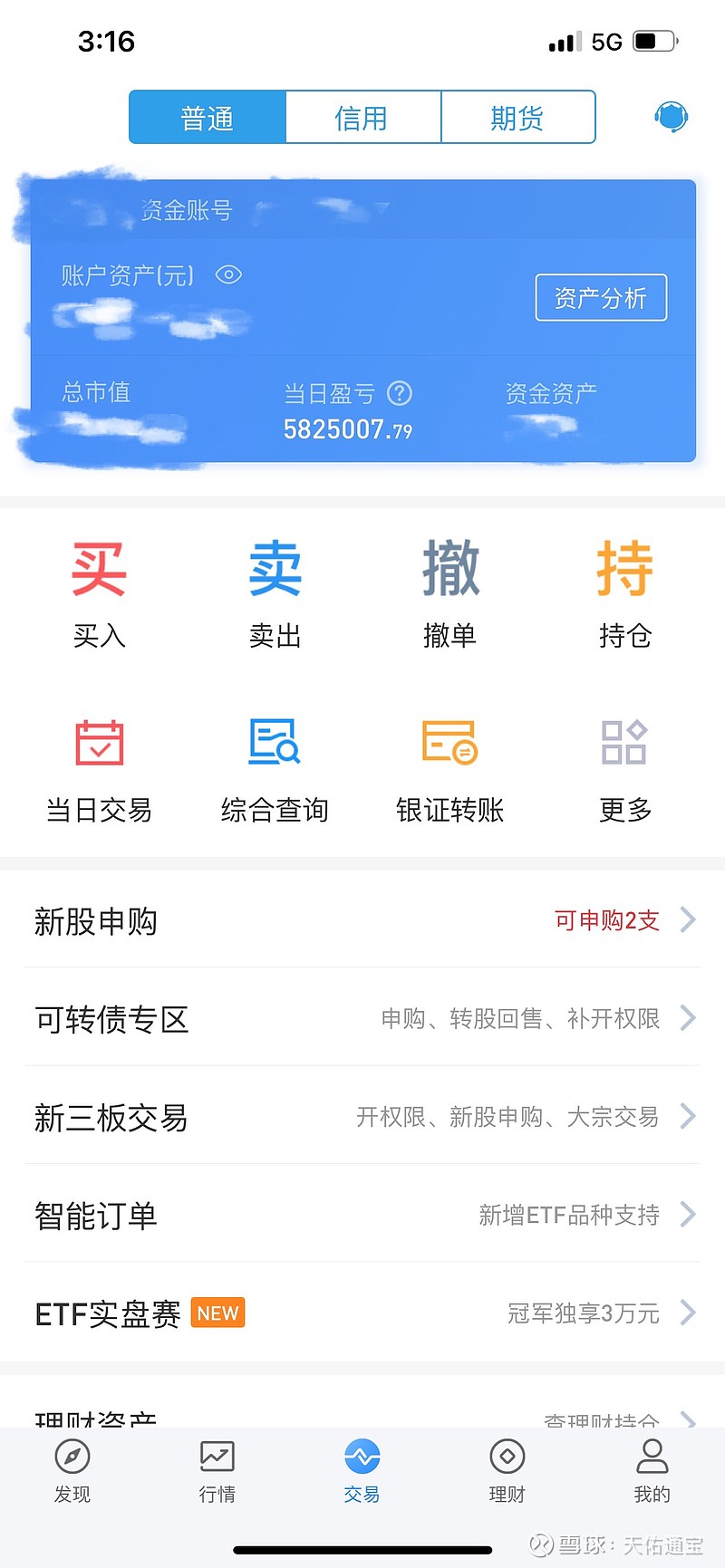Switch to the 信用 account tab
This screenshot has height=1568, width=725.
coord(362,118)
